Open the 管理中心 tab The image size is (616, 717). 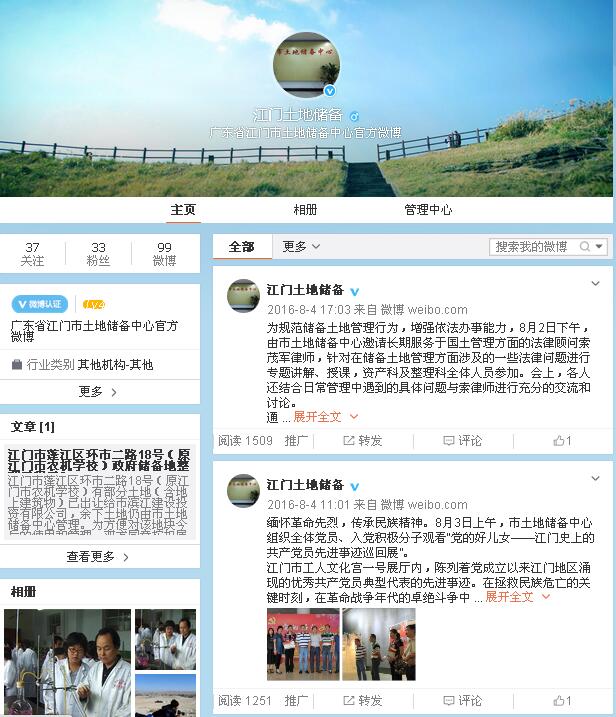(428, 210)
